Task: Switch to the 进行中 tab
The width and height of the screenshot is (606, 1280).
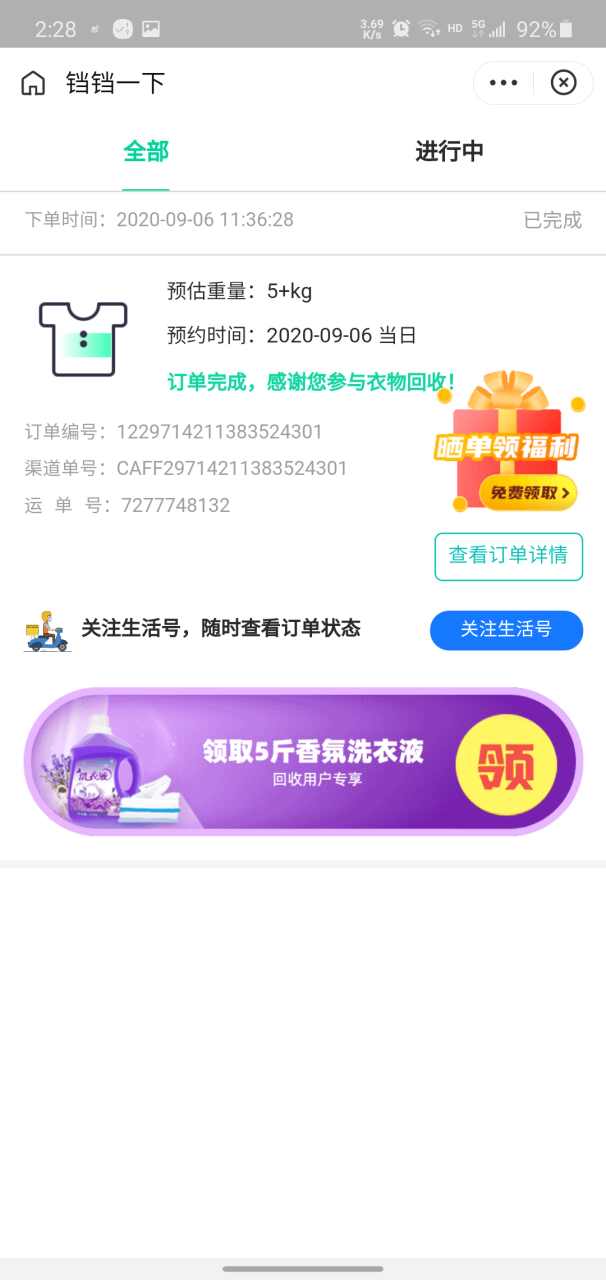Action: 449,152
